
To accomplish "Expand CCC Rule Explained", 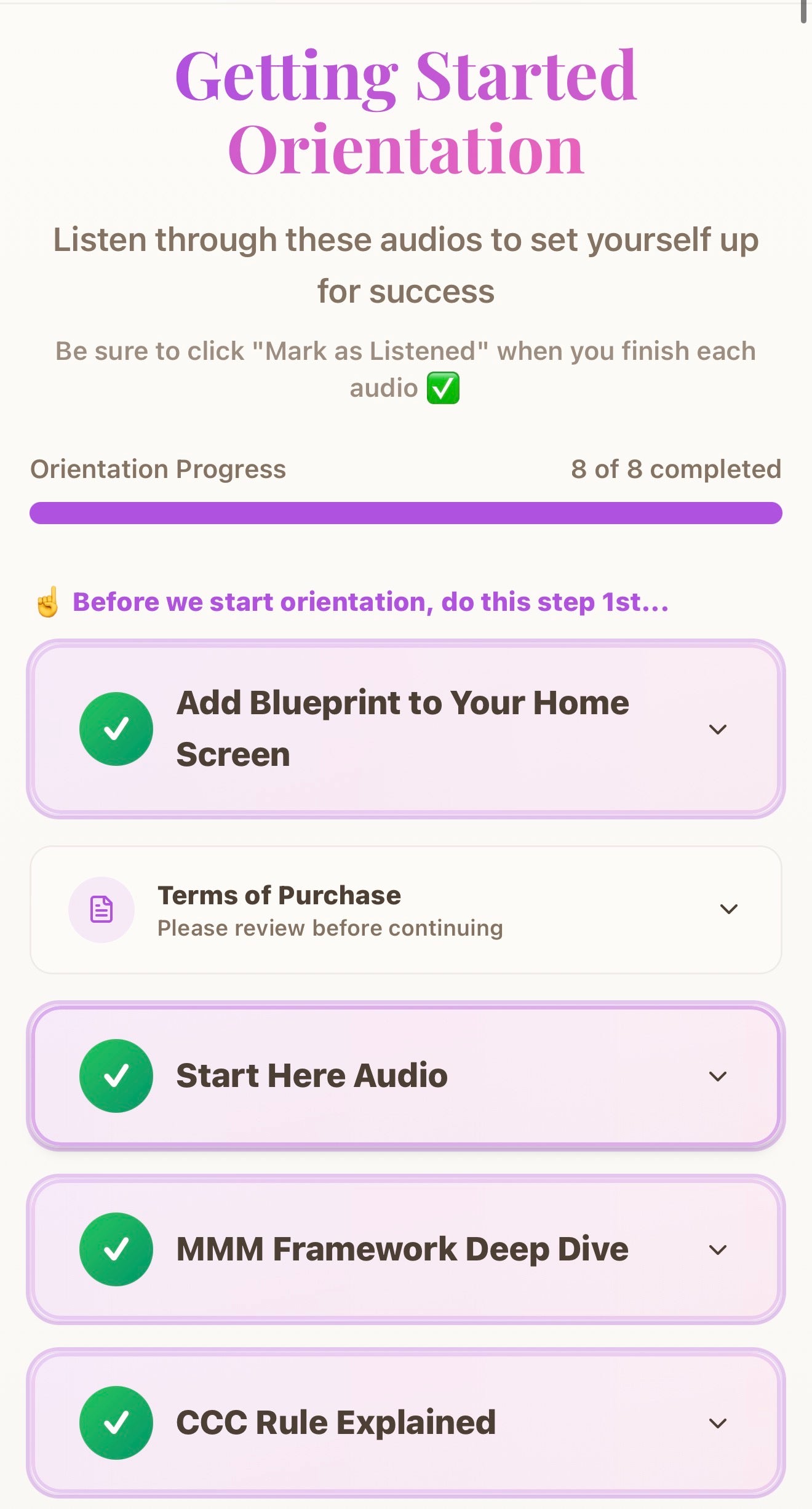I will pos(717,1423).
